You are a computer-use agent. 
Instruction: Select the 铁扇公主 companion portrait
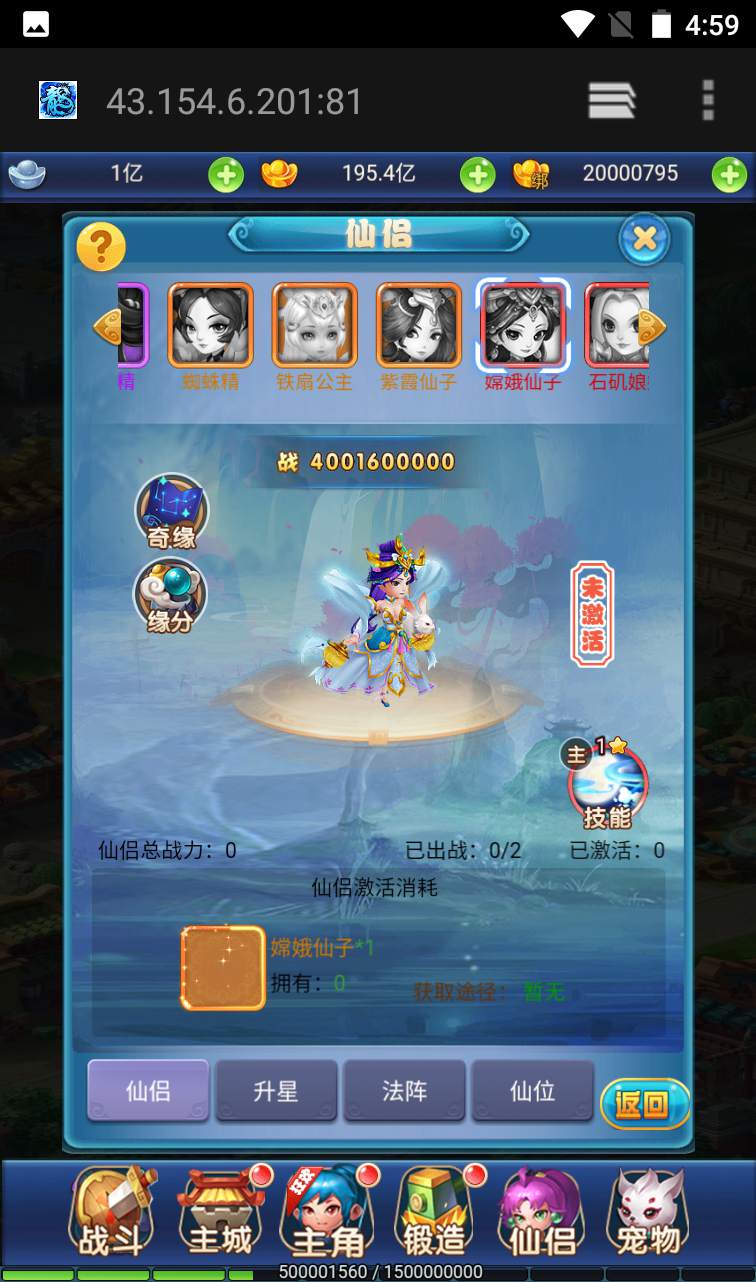314,326
